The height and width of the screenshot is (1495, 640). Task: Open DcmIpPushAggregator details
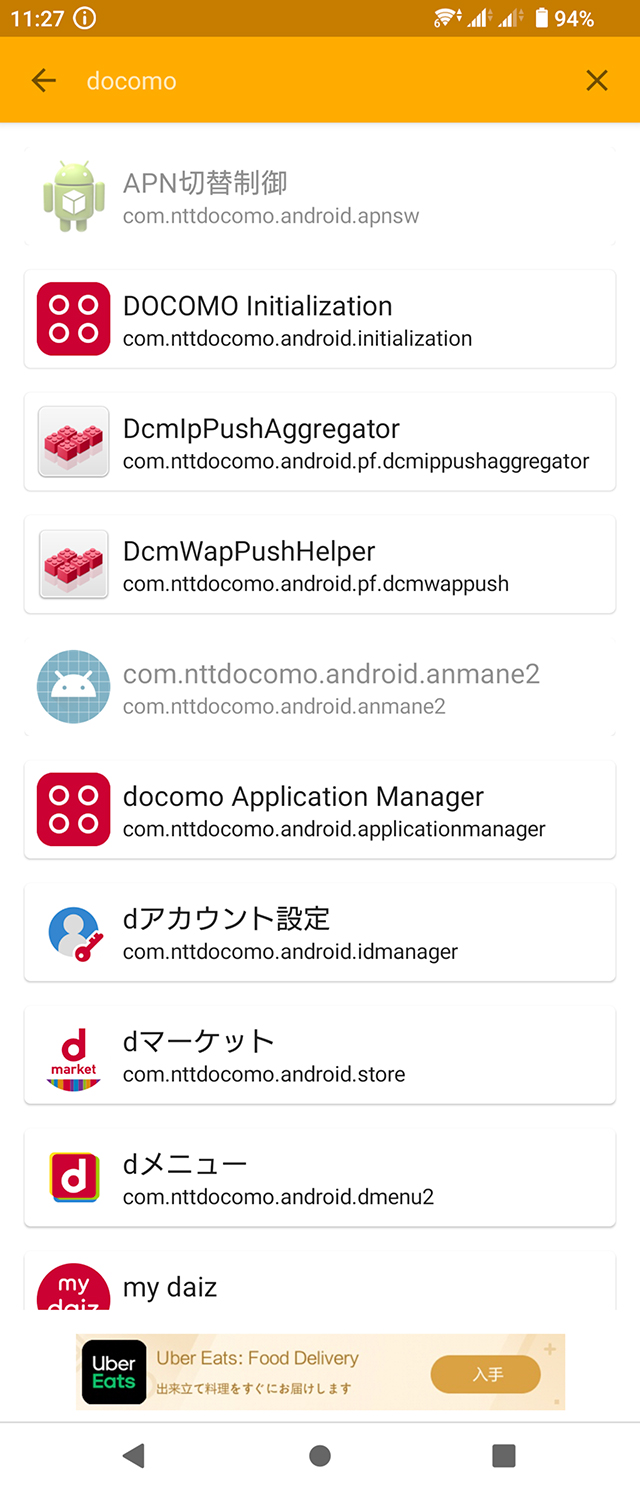320,442
